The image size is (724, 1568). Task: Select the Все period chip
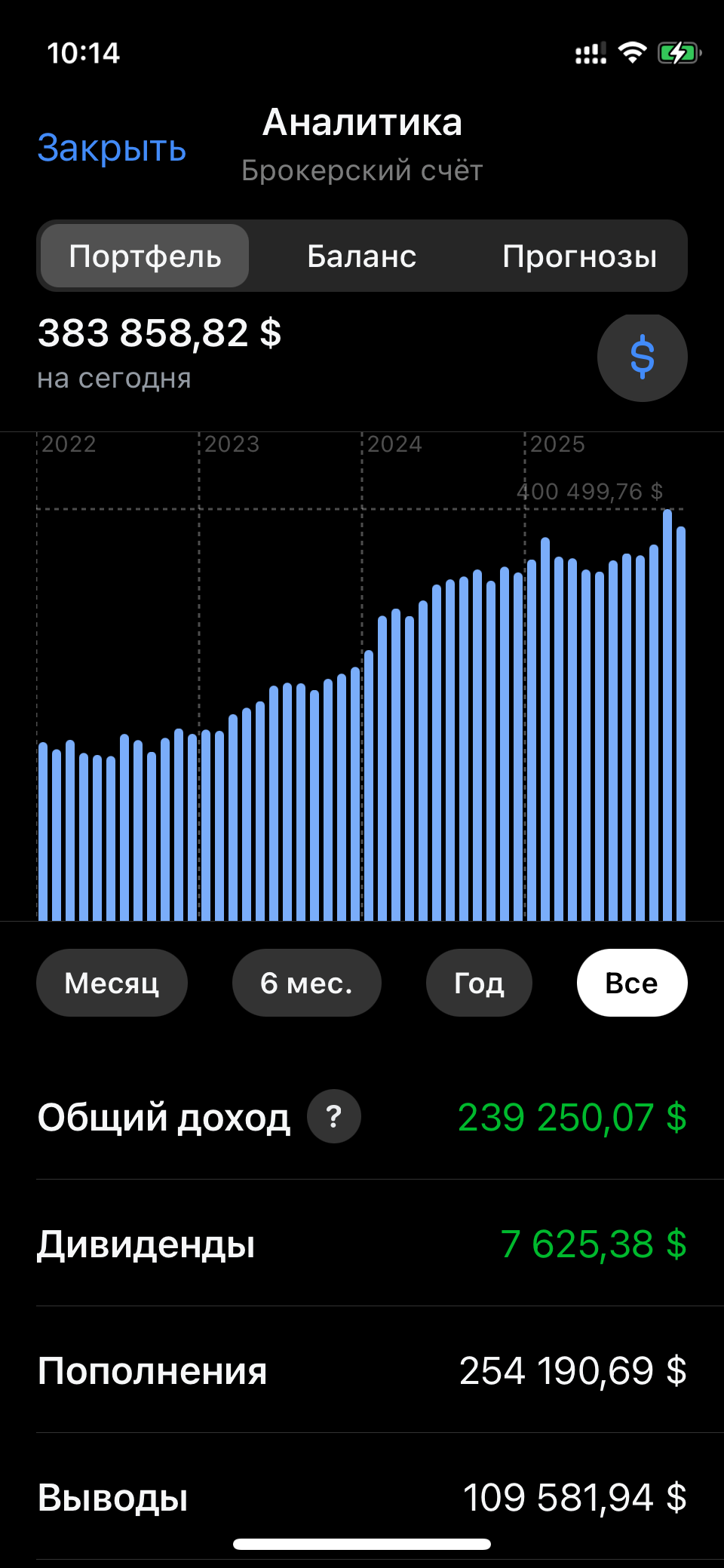click(631, 983)
